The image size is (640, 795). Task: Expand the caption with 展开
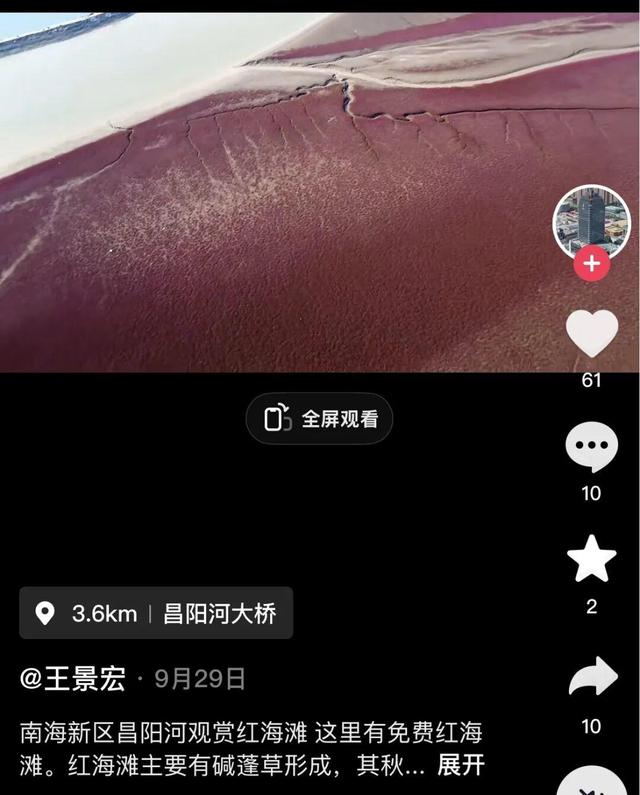pyautogui.click(x=461, y=766)
